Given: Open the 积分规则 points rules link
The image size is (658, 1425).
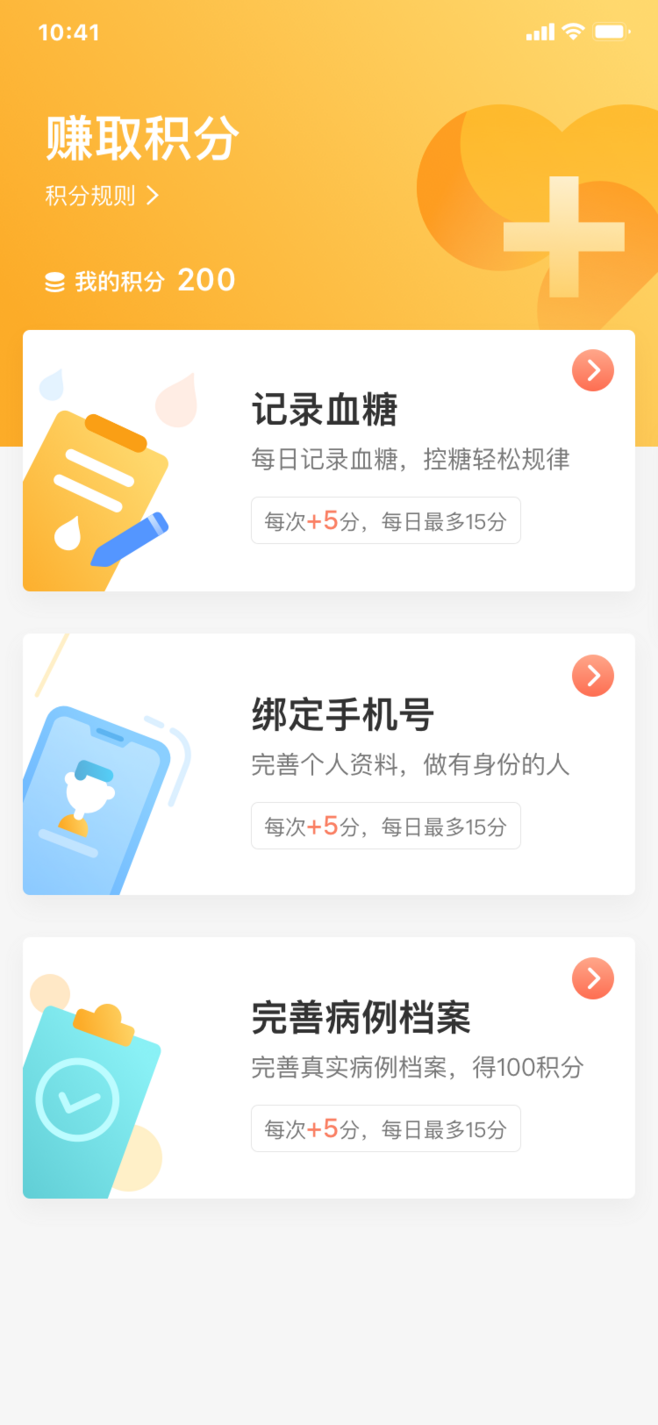Looking at the screenshot, I should tap(101, 196).
